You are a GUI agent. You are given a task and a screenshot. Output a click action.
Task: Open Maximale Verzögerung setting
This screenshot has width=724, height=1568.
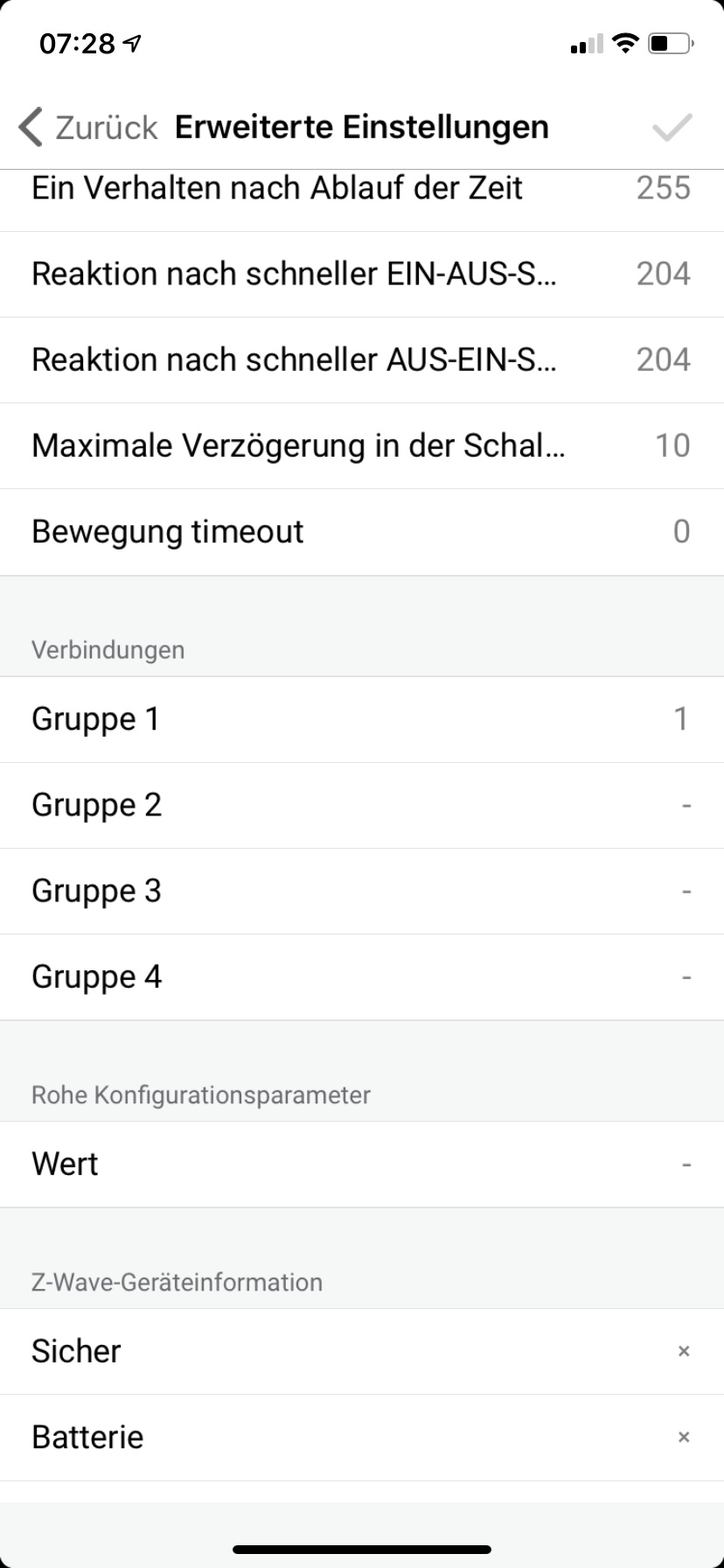[x=362, y=445]
